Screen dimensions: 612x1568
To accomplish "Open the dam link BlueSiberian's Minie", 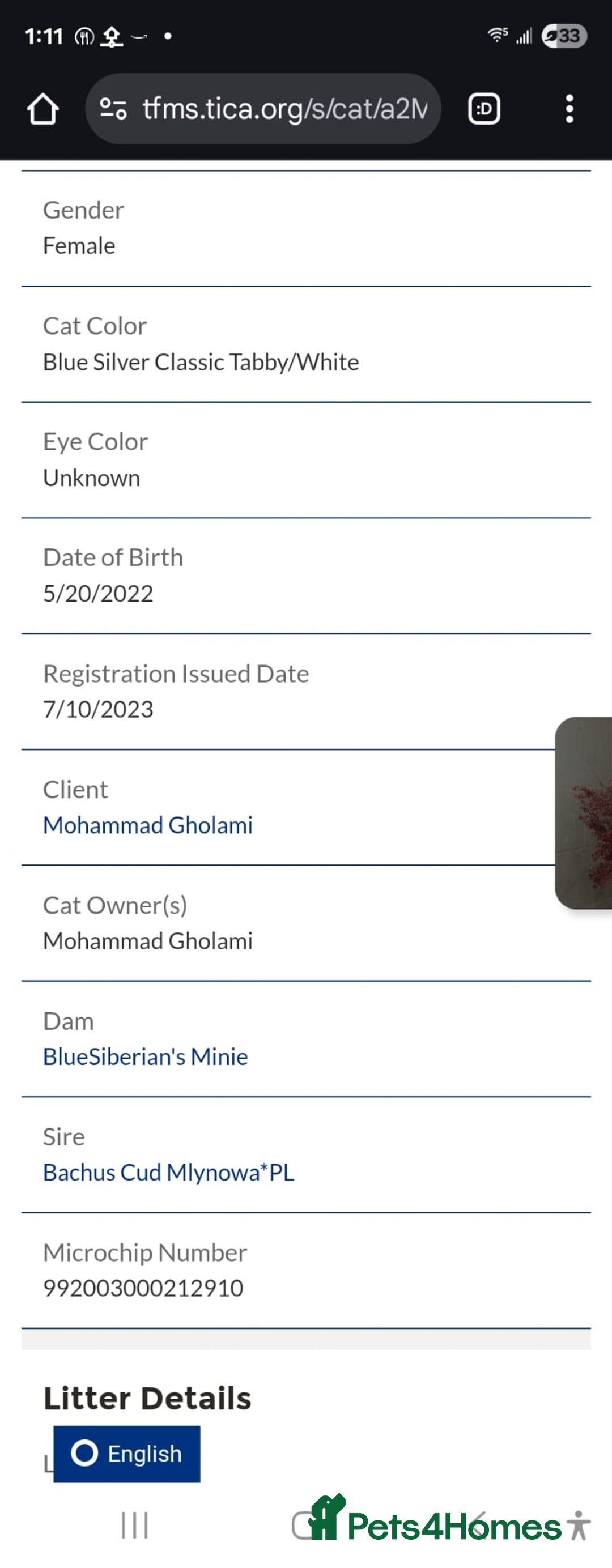I will point(145,1056).
